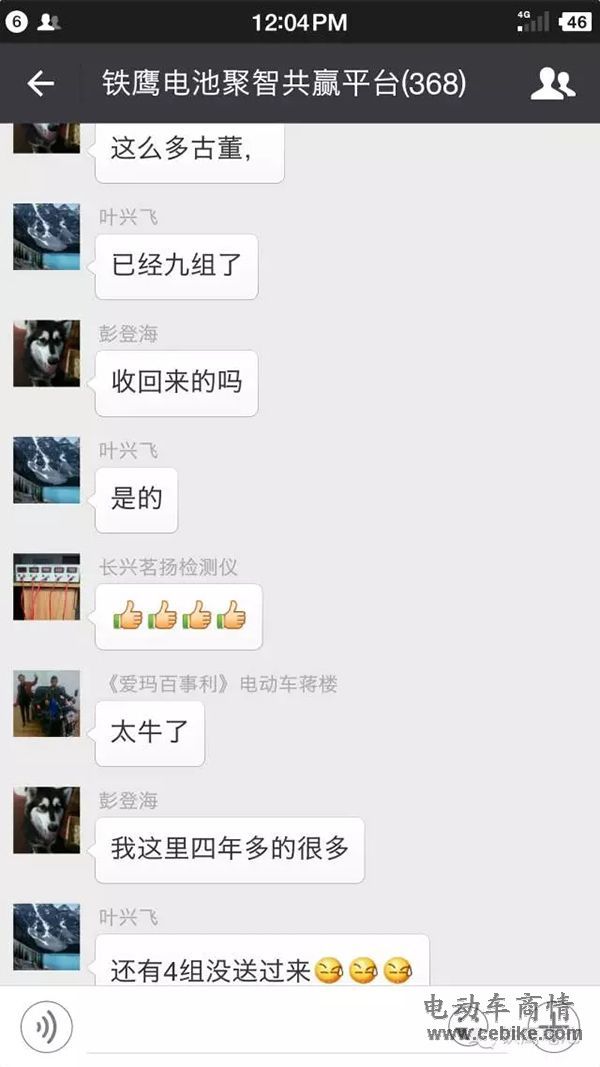Go back from the group chat
The width and height of the screenshot is (600, 1067).
click(40, 83)
